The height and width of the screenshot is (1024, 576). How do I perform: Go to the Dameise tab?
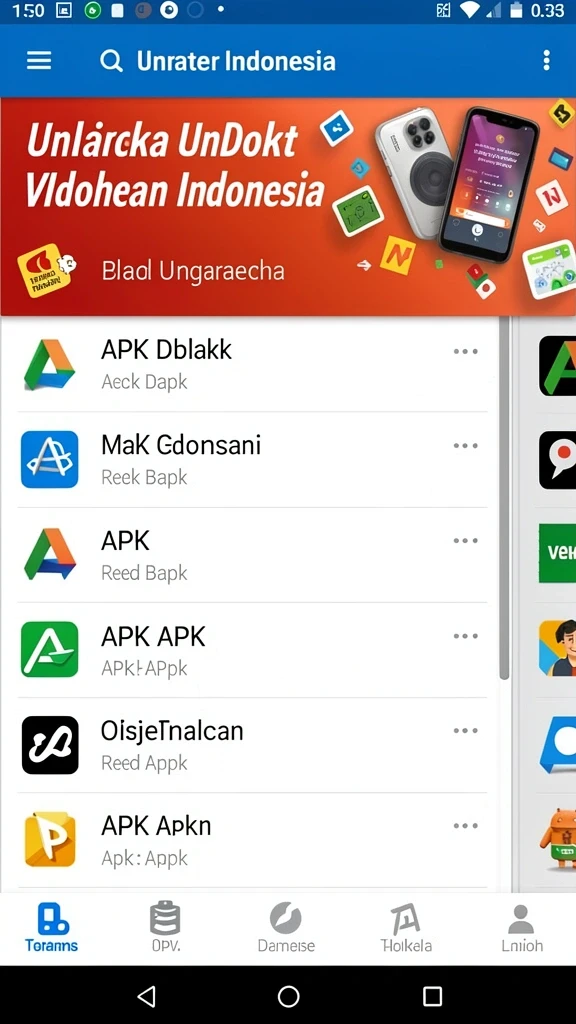pyautogui.click(x=286, y=928)
